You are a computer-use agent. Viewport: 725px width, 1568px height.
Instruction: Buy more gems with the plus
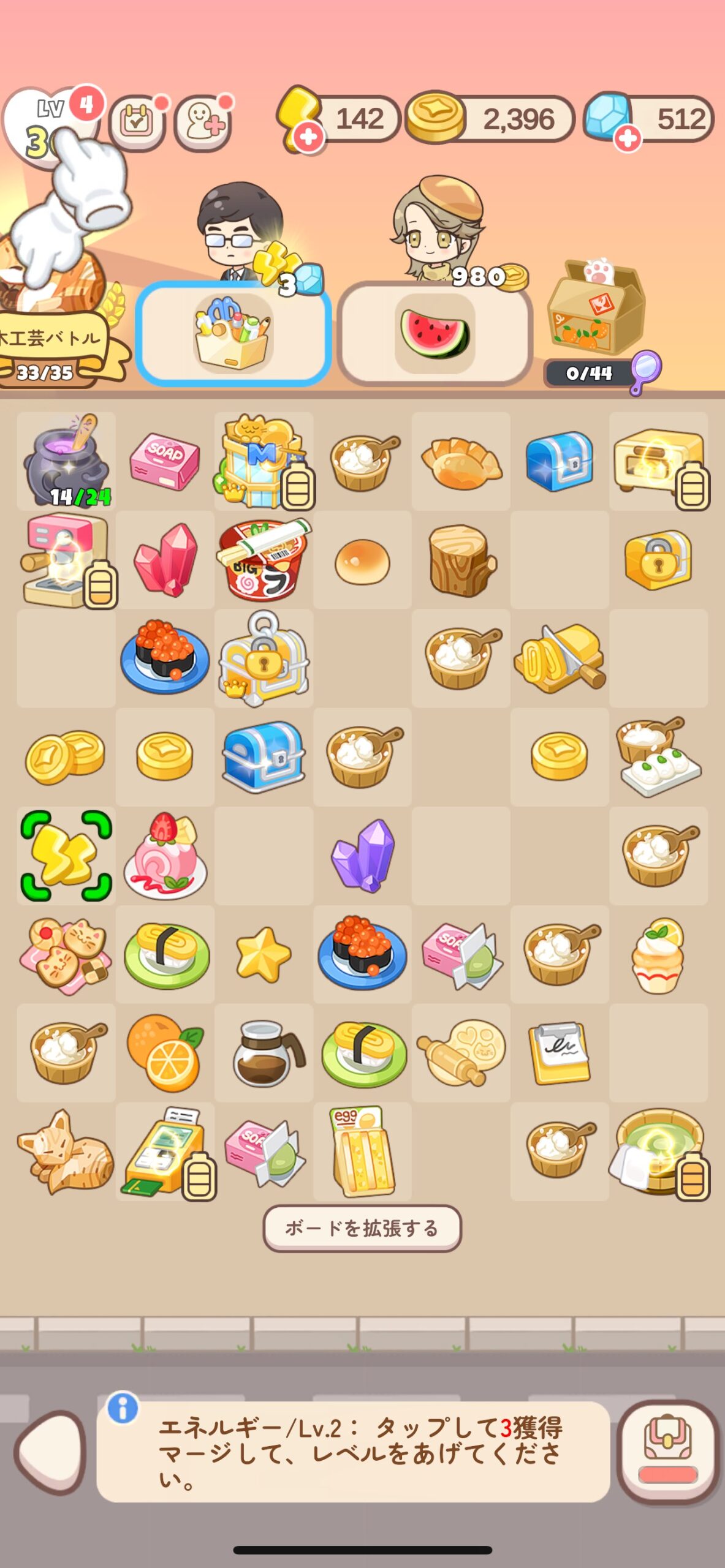pyautogui.click(x=627, y=138)
